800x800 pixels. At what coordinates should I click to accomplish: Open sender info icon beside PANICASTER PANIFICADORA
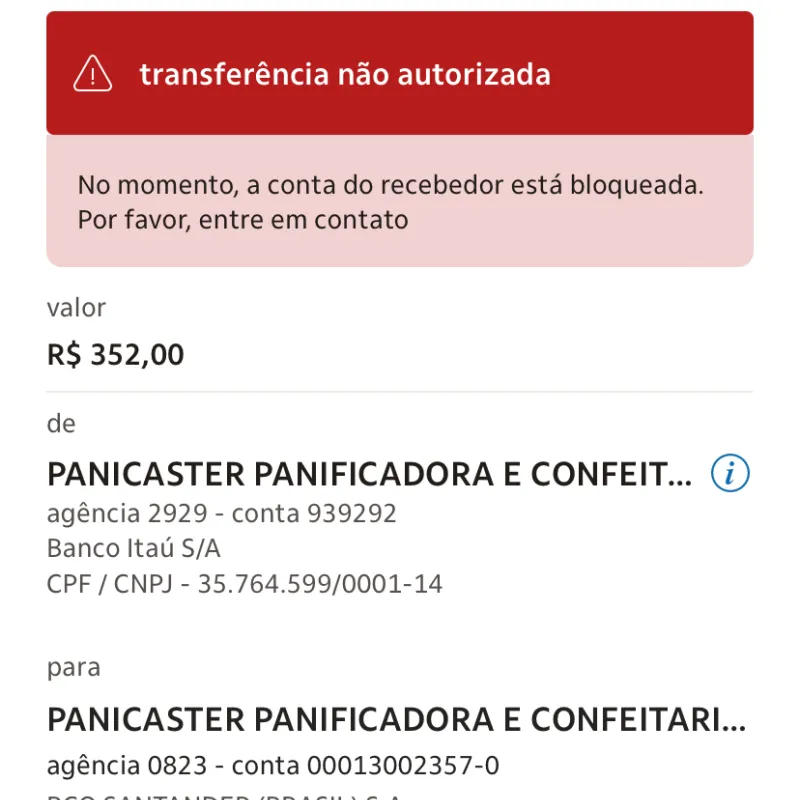pyautogui.click(x=730, y=474)
